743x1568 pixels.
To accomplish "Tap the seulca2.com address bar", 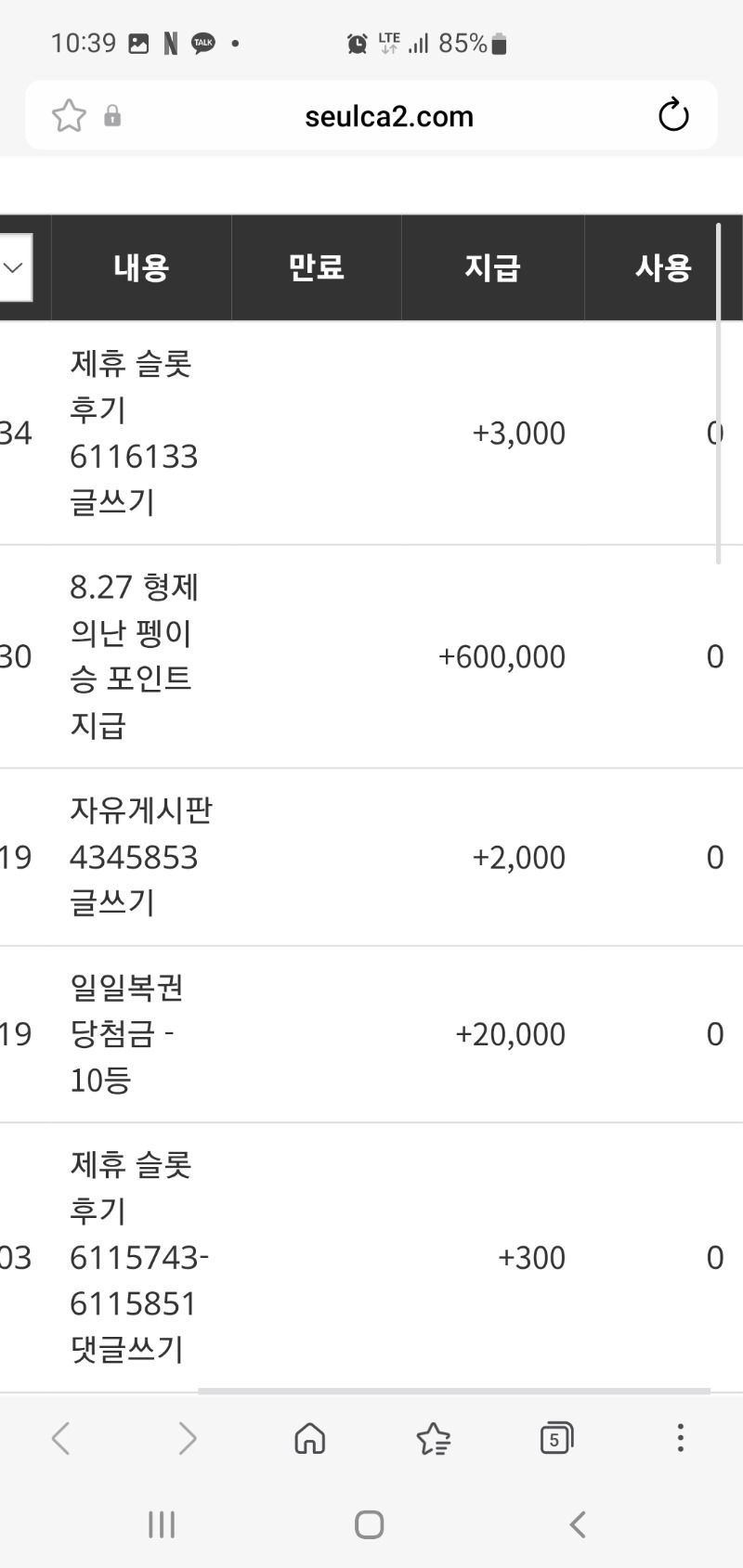I will pyautogui.click(x=389, y=116).
